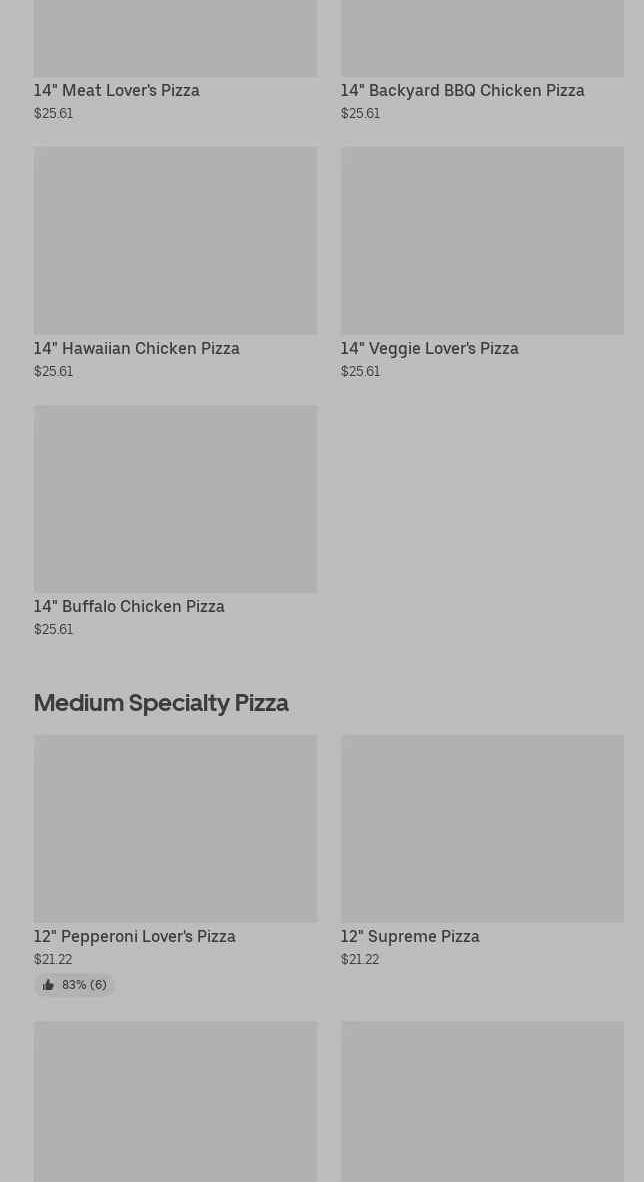This screenshot has width=644, height=1182.
Task: Select the 14" Backyard BBQ Chicken Pizza
Action: 462,90
